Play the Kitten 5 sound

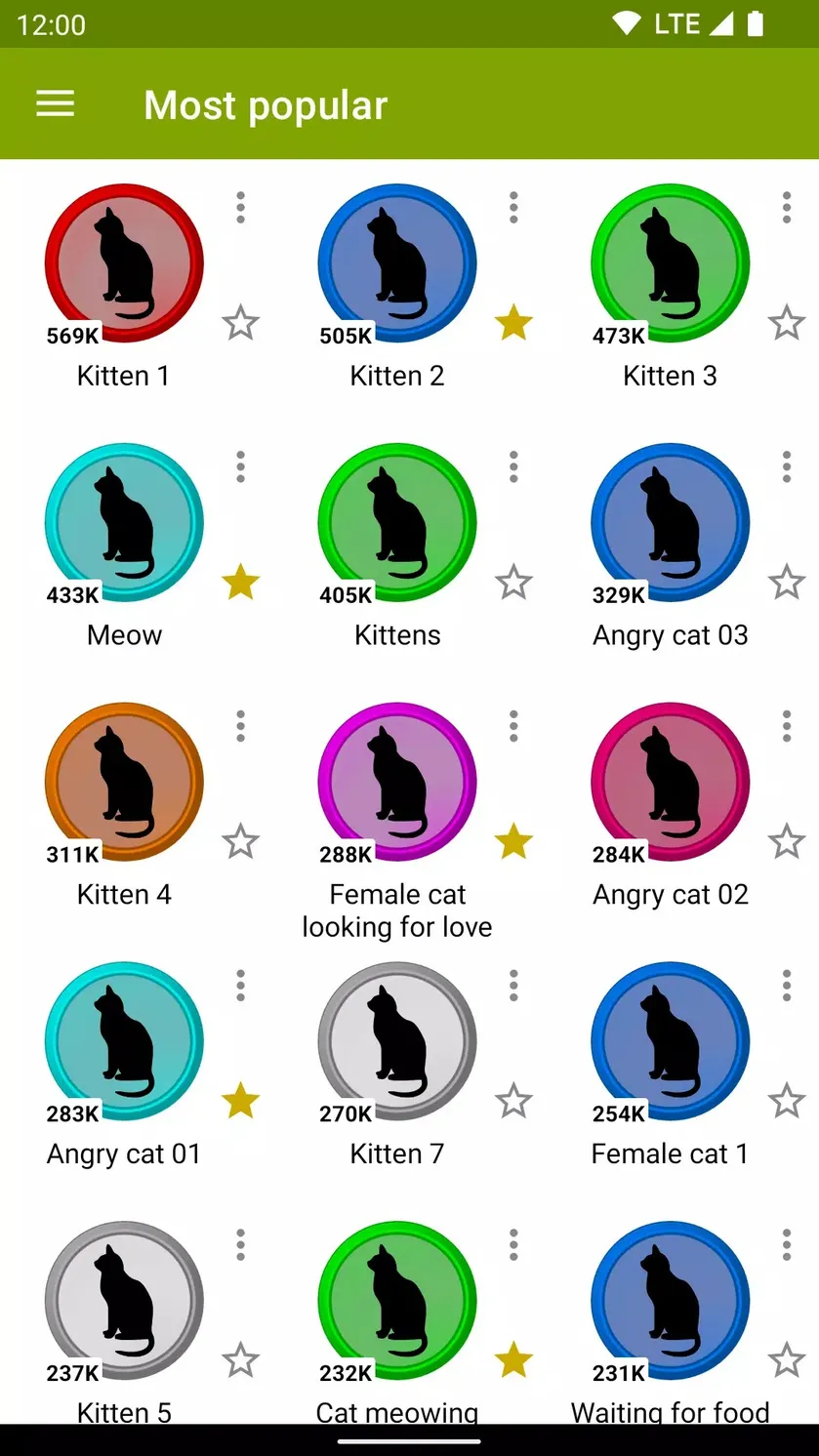(124, 1302)
